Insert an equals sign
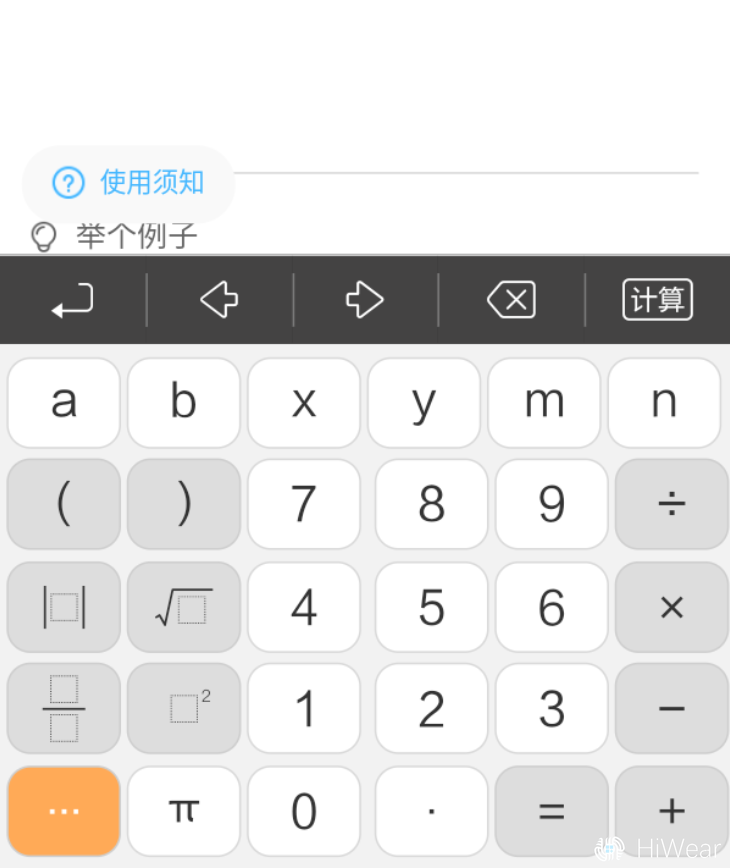 coord(551,810)
